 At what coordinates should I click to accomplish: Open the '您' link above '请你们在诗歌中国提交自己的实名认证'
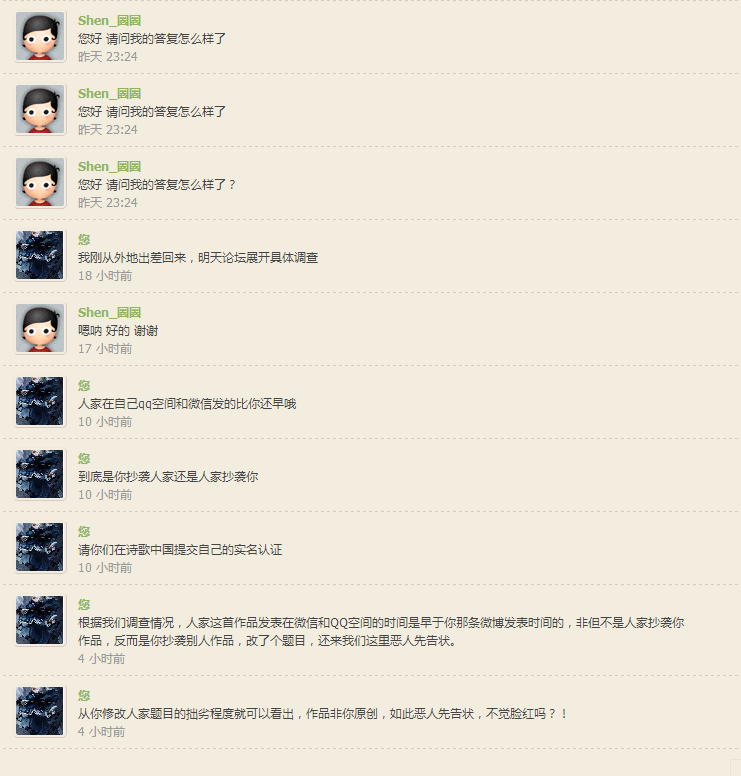click(x=84, y=532)
